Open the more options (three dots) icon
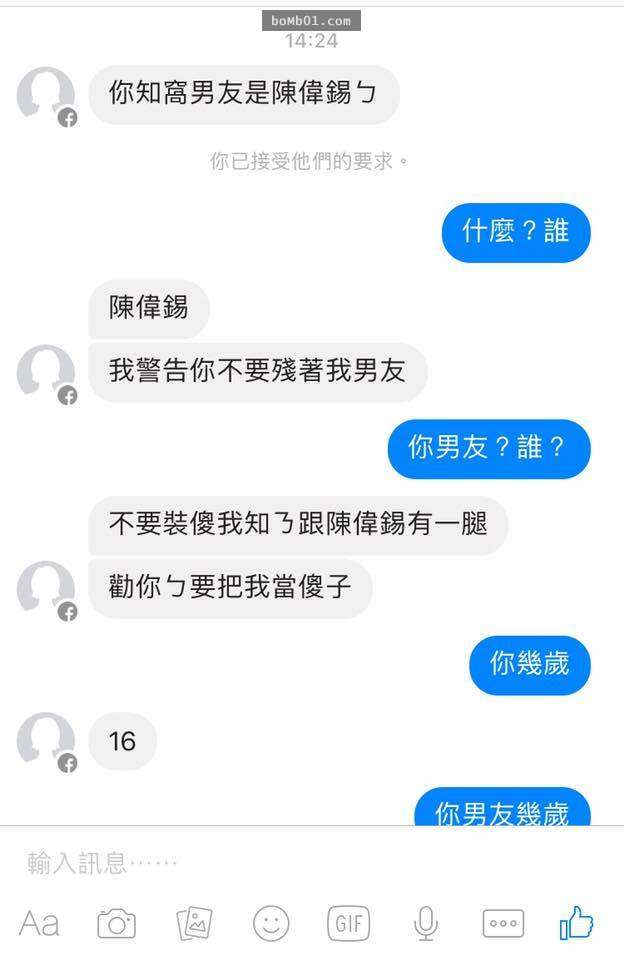This screenshot has height=960, width=624. pos(503,923)
